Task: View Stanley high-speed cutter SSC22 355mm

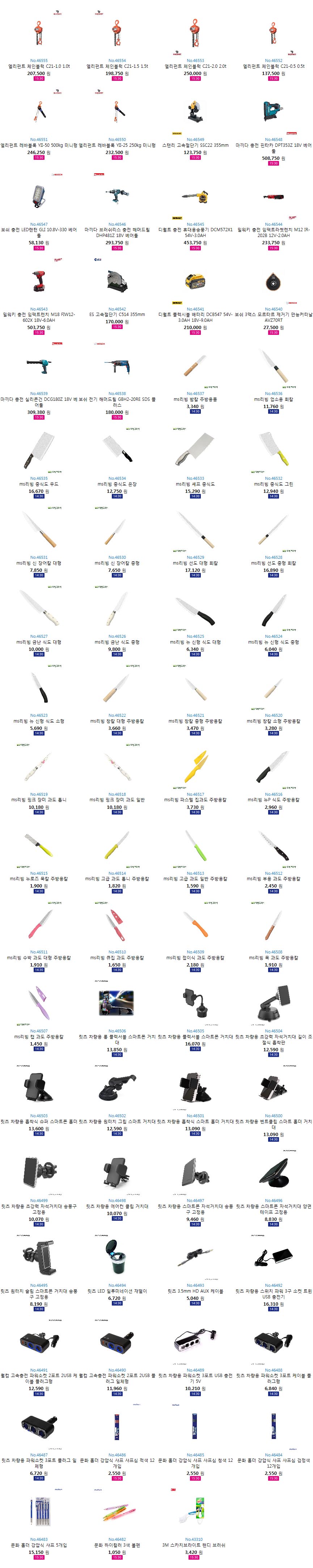Action: (x=195, y=145)
